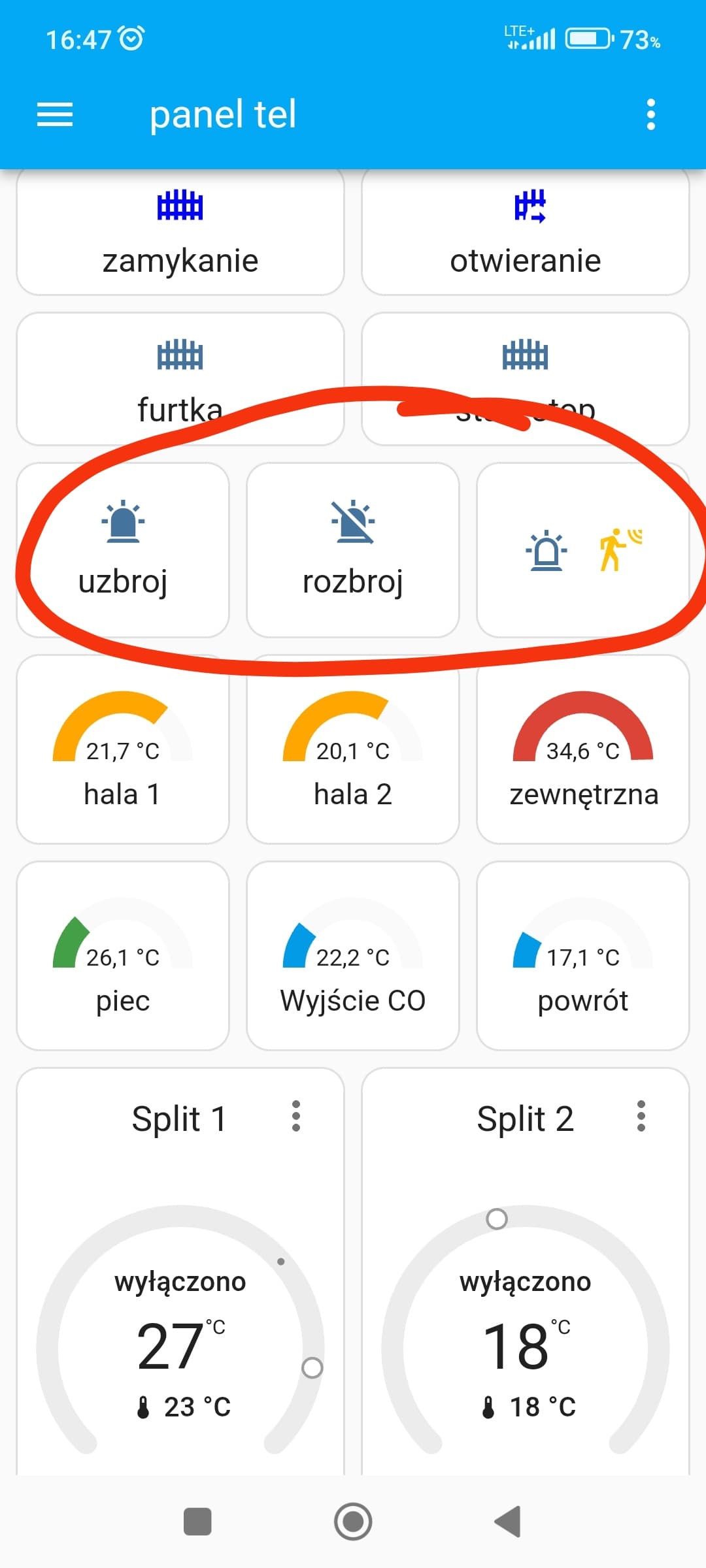Open the alarm siren status icon
Viewport: 706px width, 1568px height.
546,550
